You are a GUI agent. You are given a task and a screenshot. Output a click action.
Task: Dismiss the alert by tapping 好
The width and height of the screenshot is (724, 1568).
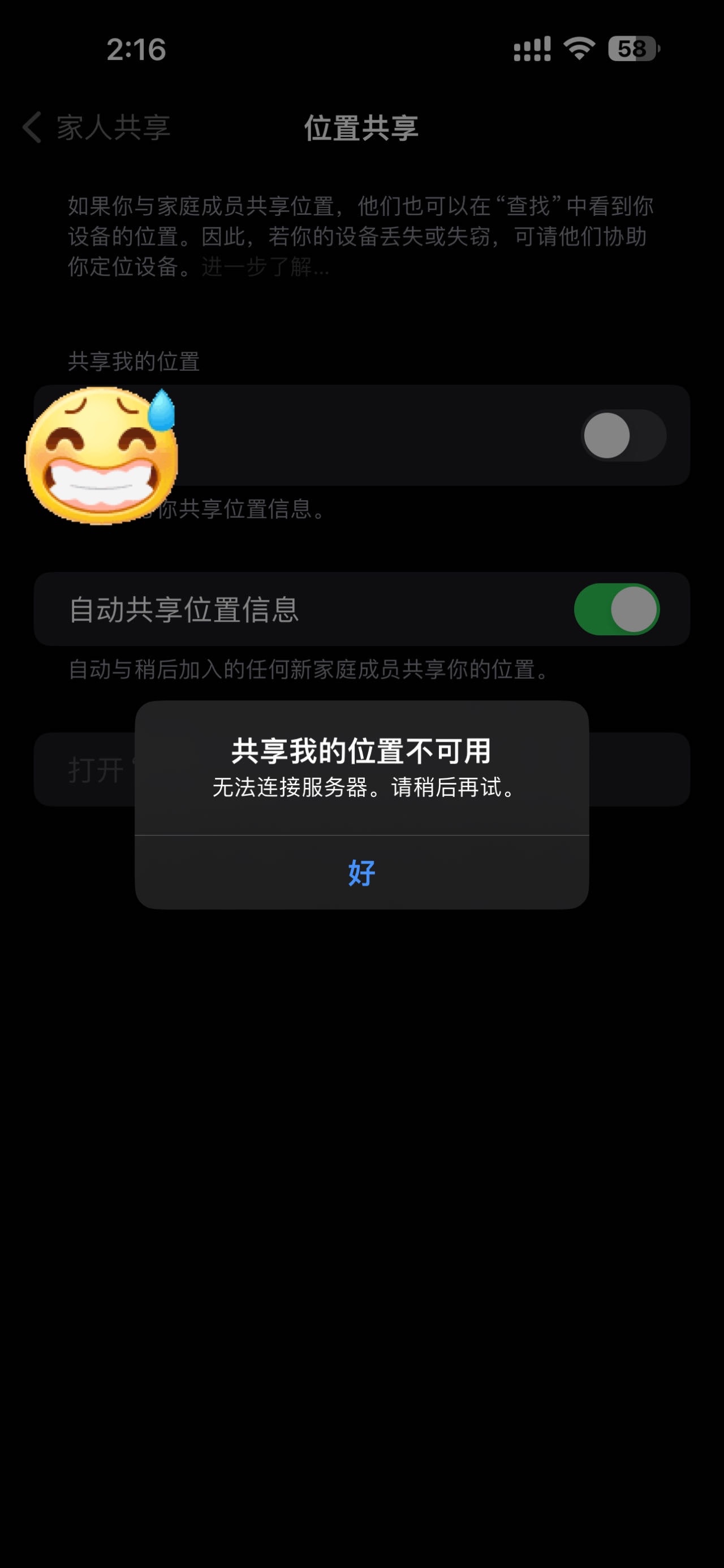click(361, 872)
